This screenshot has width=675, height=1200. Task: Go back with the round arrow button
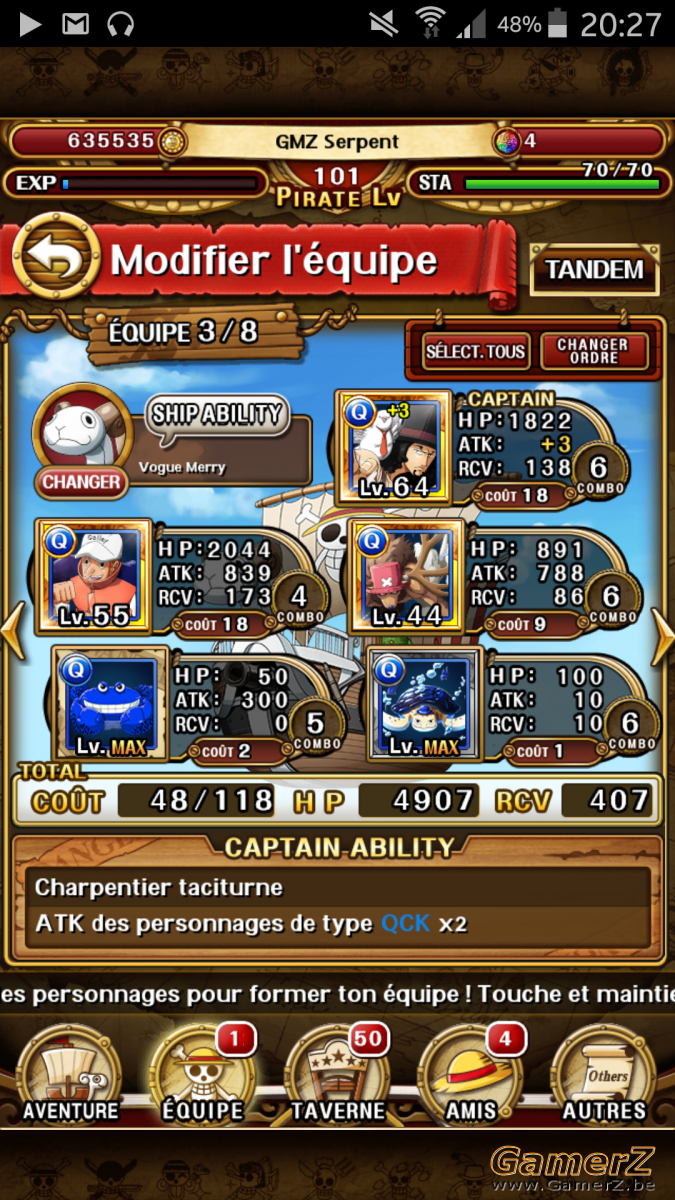click(x=56, y=257)
